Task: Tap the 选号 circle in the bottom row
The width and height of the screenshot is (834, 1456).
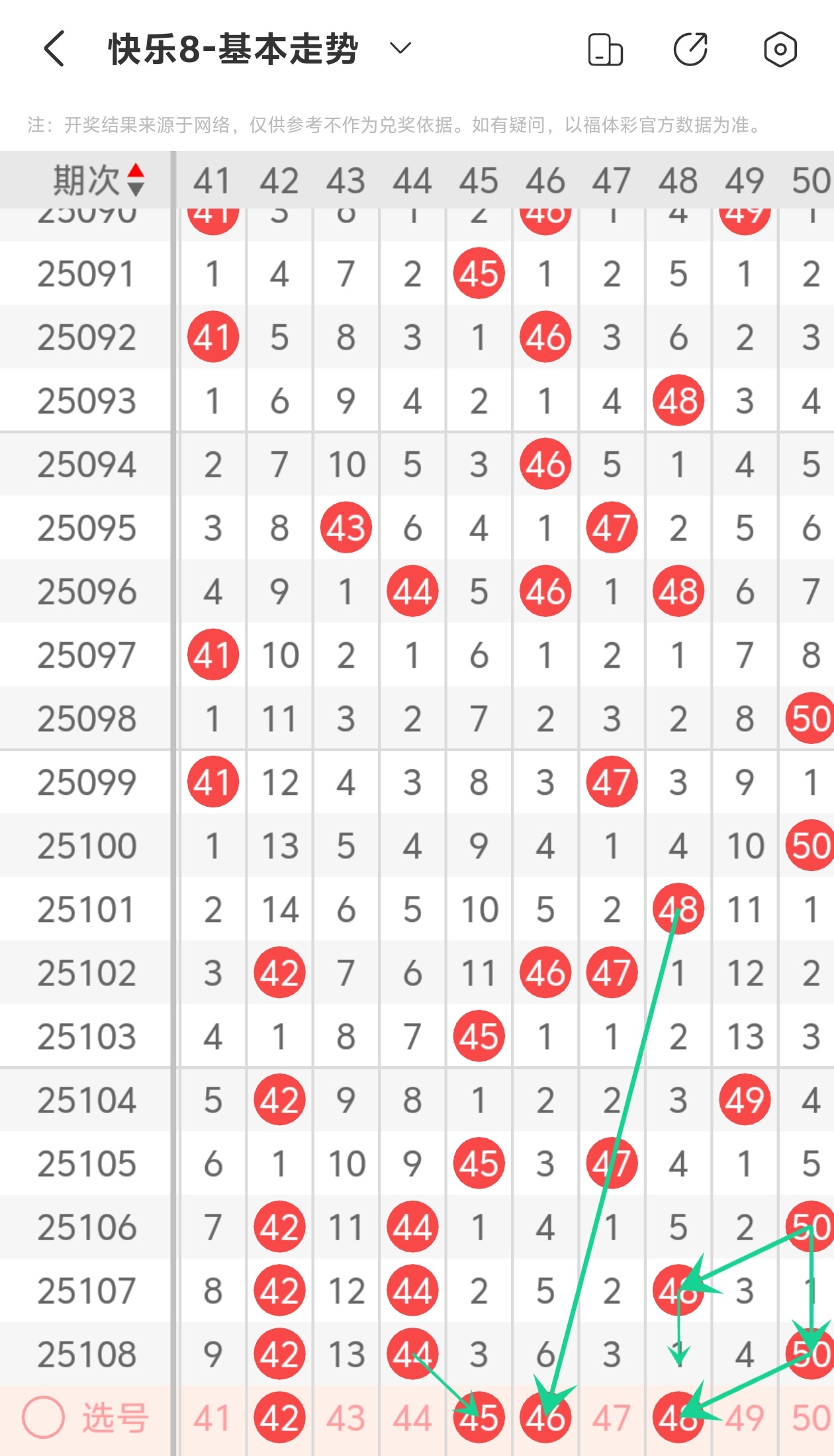Action: coord(43,1417)
